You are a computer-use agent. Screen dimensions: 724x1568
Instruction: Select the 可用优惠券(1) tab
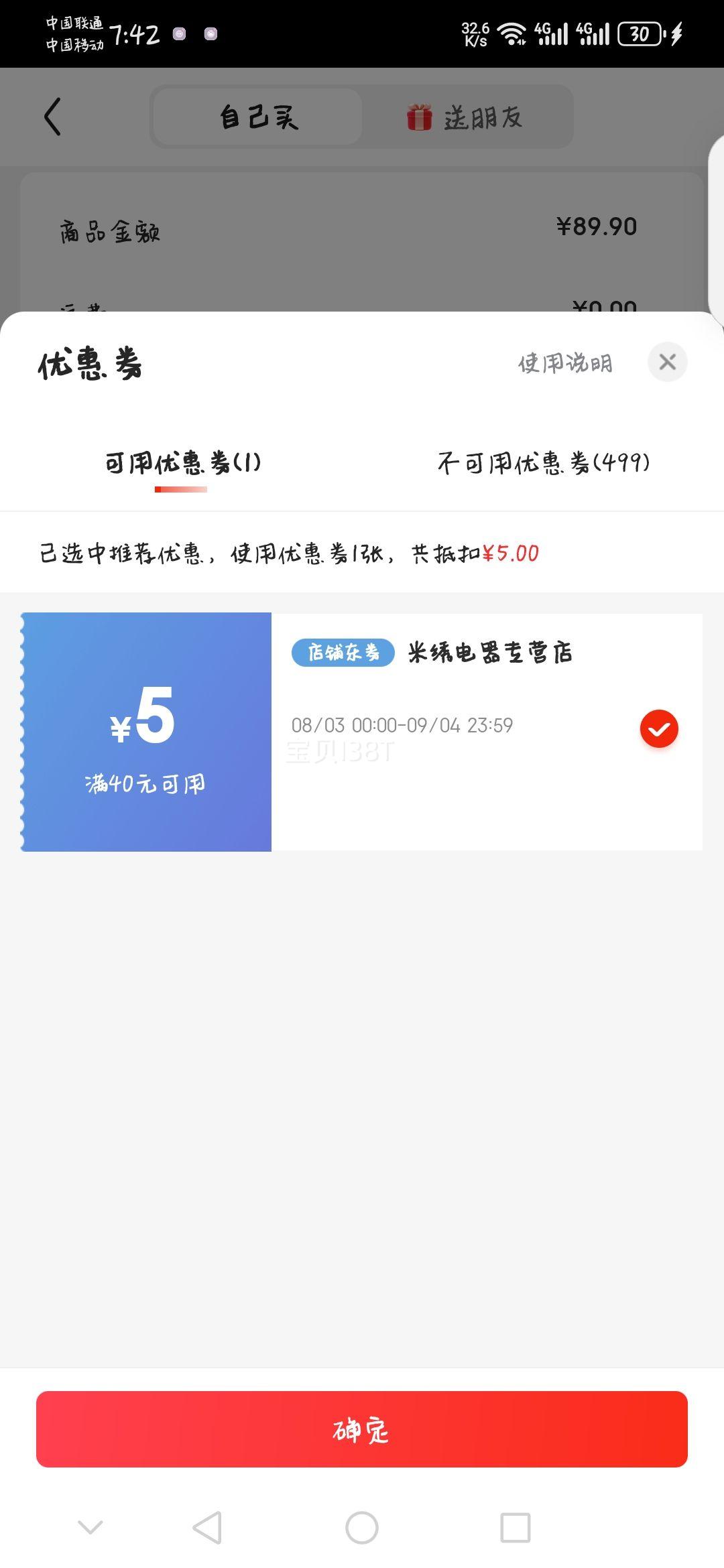click(x=182, y=463)
